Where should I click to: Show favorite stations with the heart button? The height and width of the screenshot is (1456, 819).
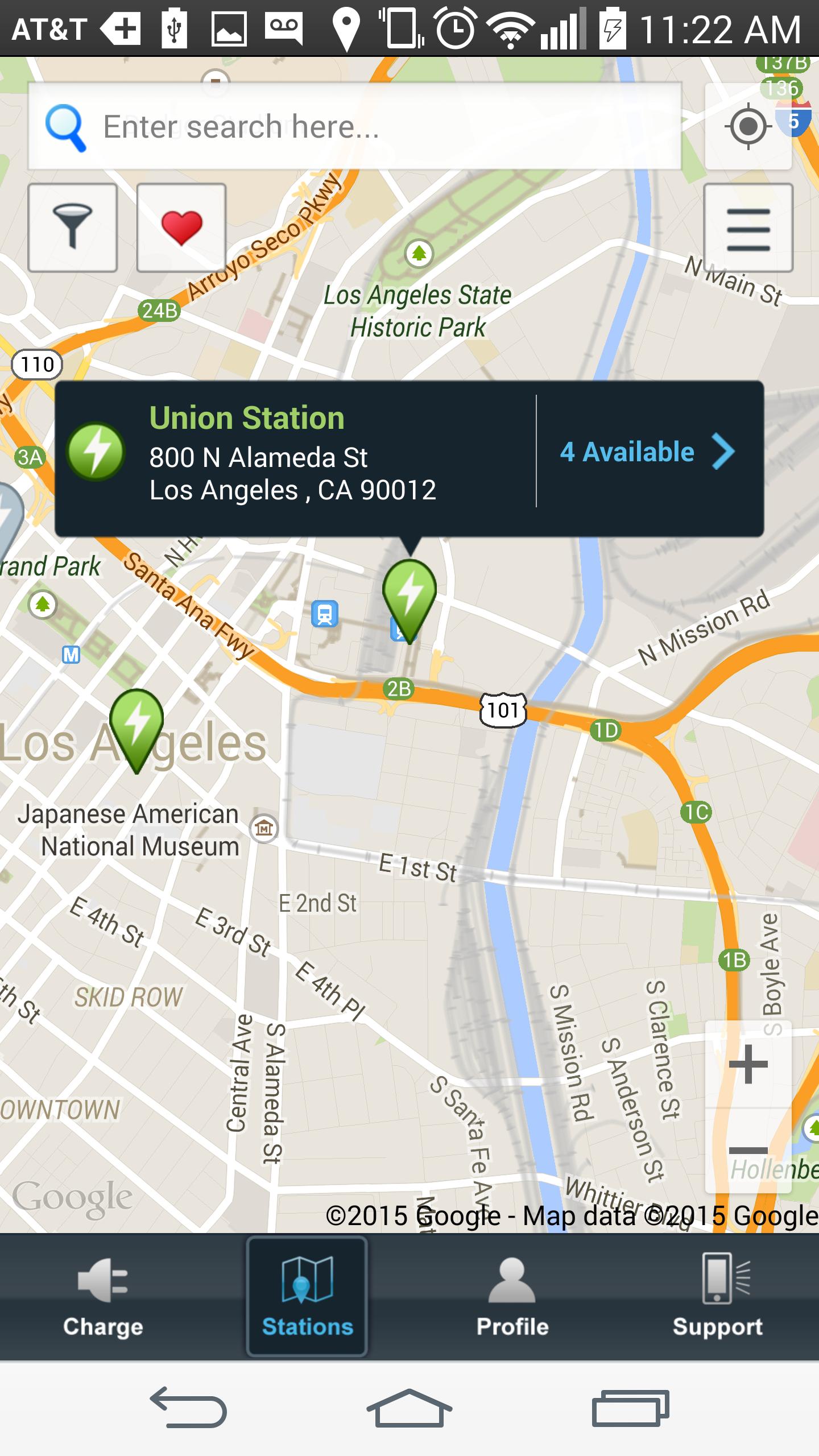click(x=181, y=227)
